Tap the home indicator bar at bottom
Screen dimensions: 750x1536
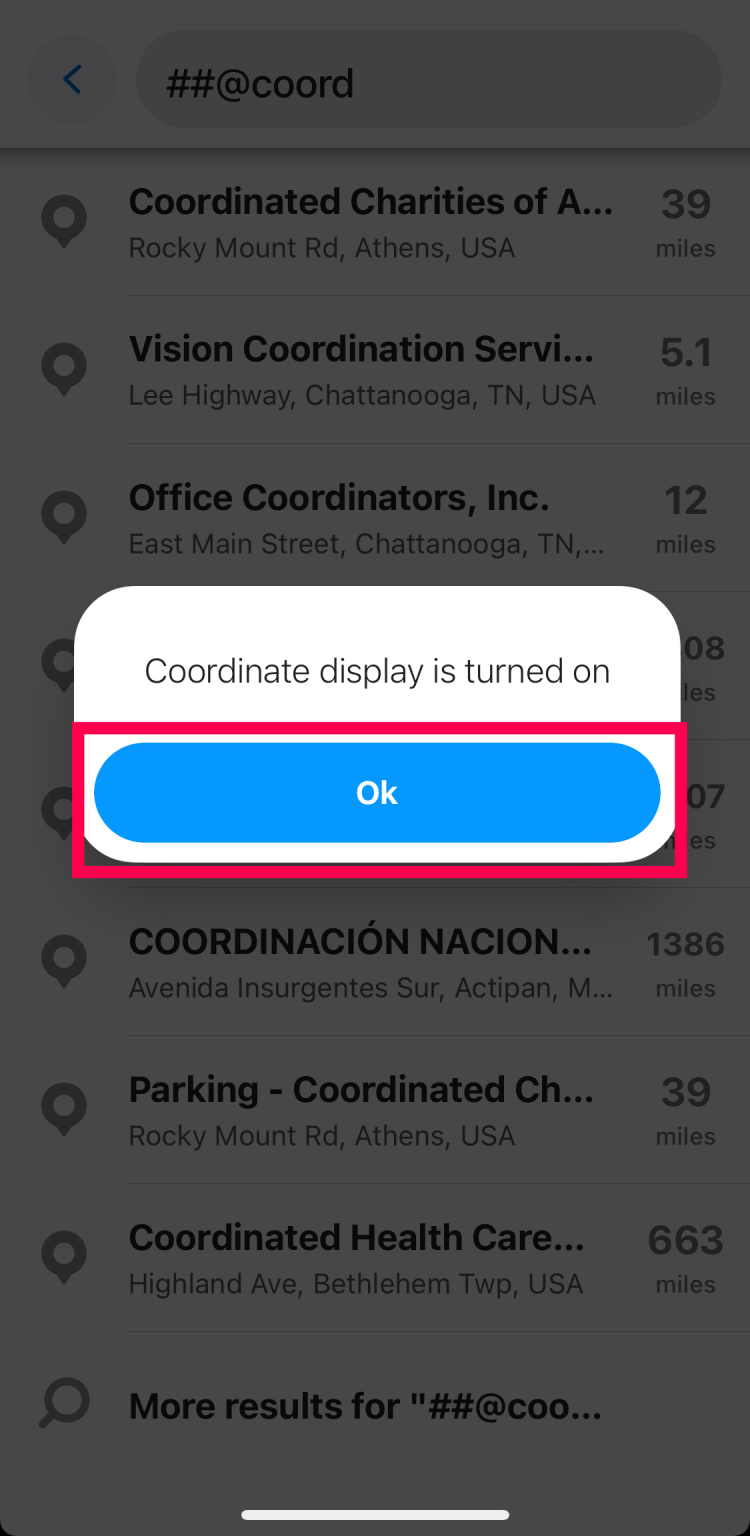tap(375, 1512)
